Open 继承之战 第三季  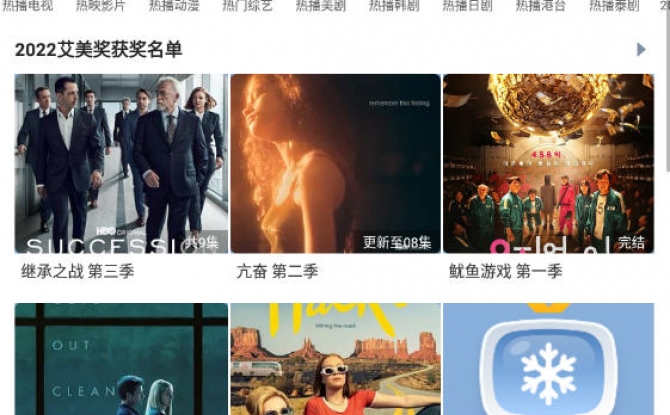[x=121, y=164]
